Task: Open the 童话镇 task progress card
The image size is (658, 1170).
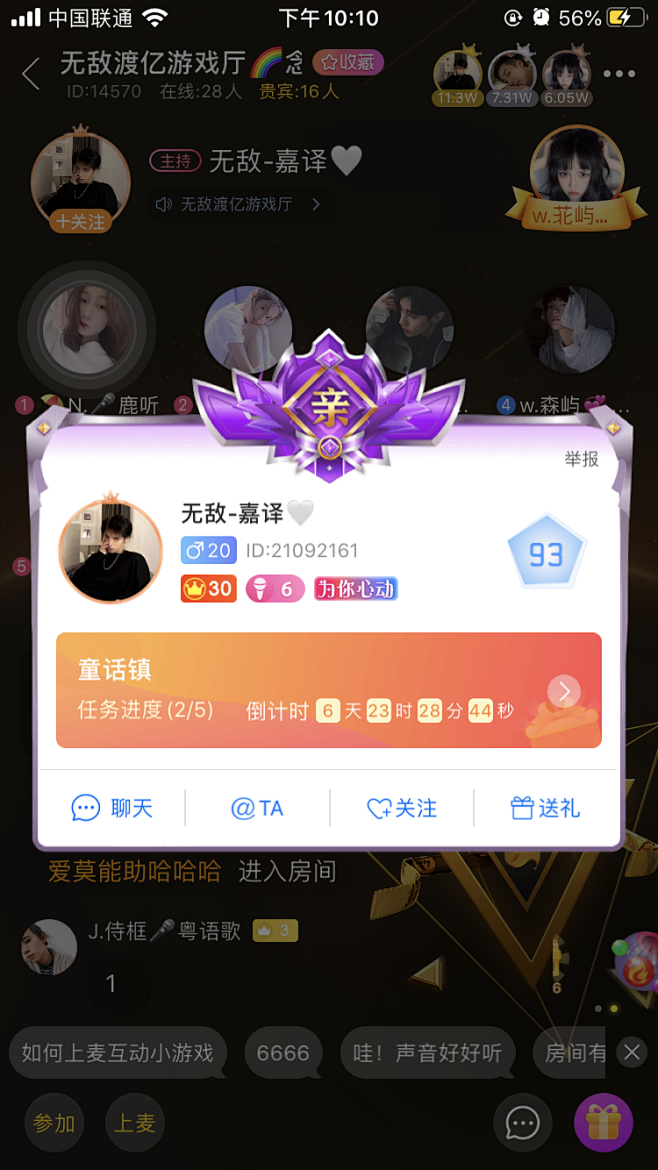Action: (329, 690)
